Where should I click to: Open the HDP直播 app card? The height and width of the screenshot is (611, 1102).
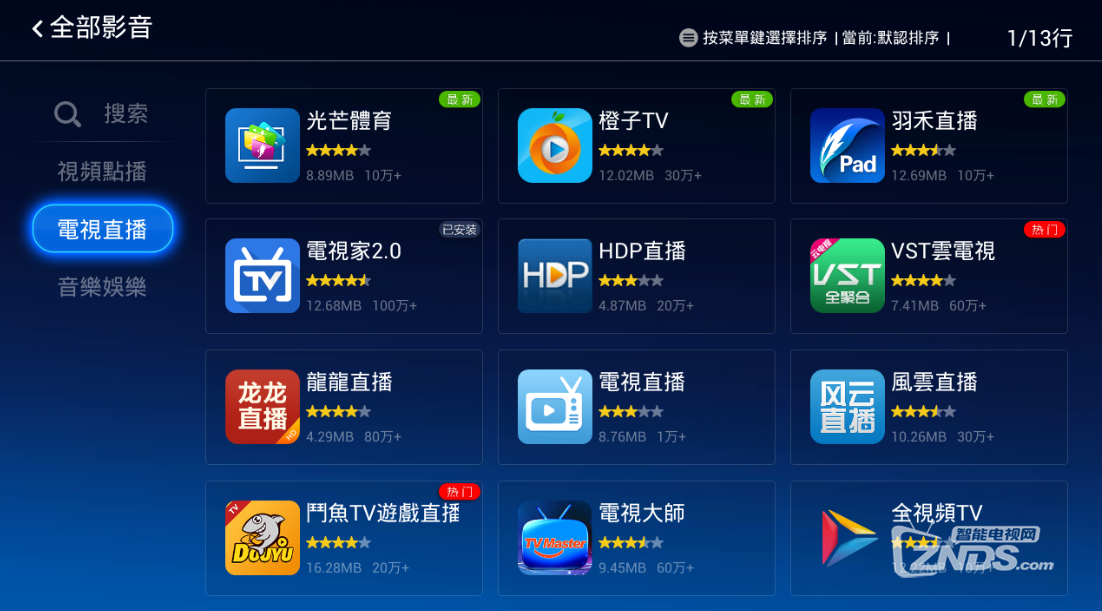click(636, 276)
